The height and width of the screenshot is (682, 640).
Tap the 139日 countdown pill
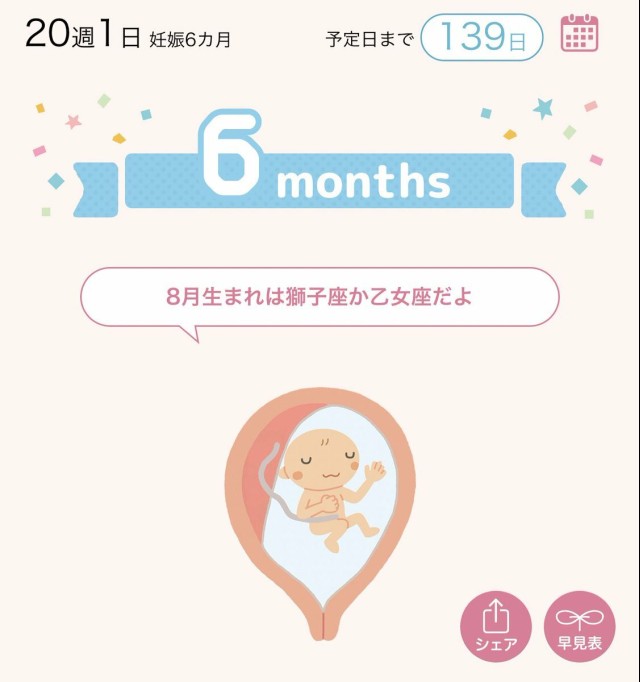click(x=481, y=38)
